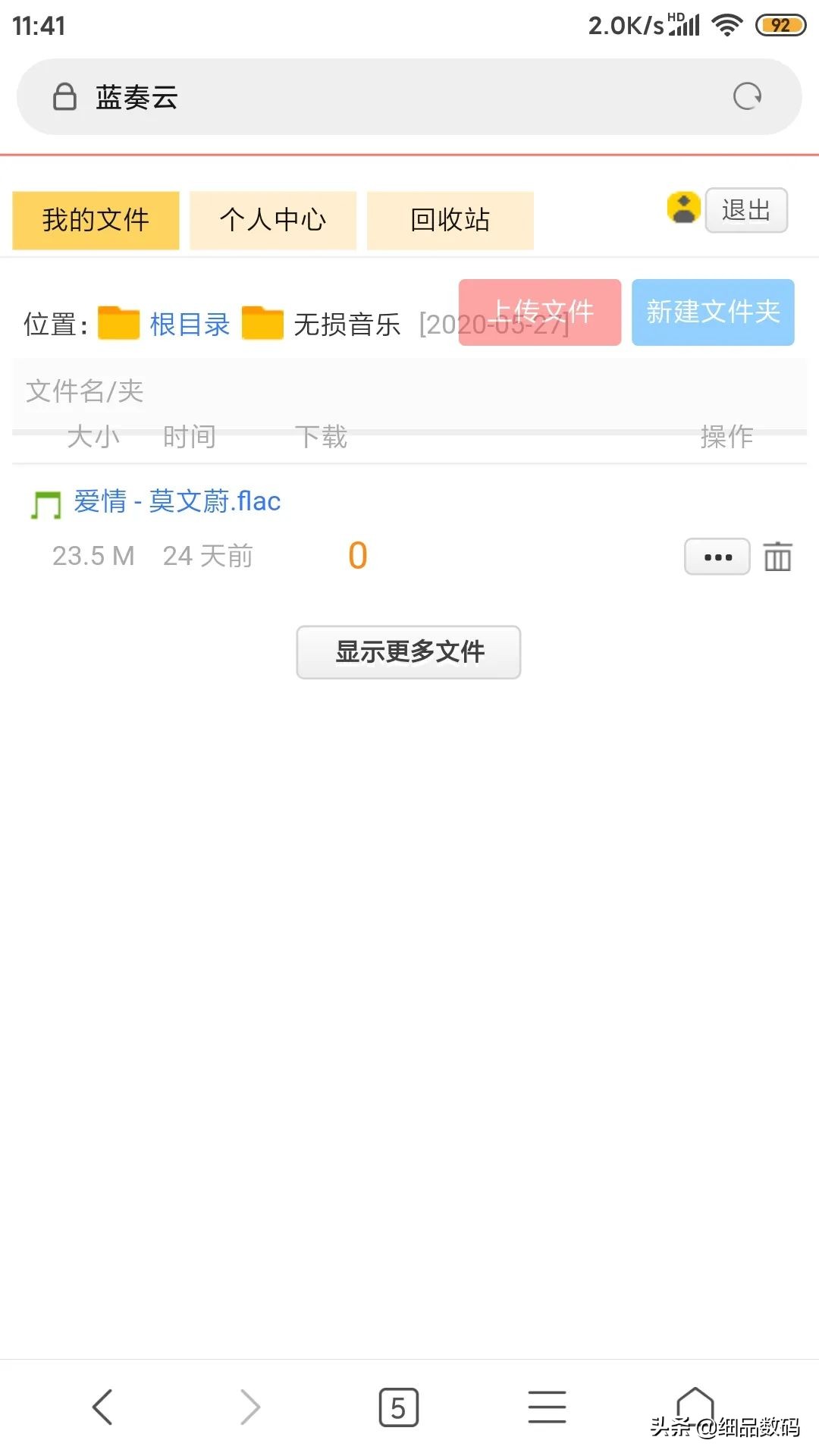Select the 我的文件 tab

pyautogui.click(x=96, y=220)
